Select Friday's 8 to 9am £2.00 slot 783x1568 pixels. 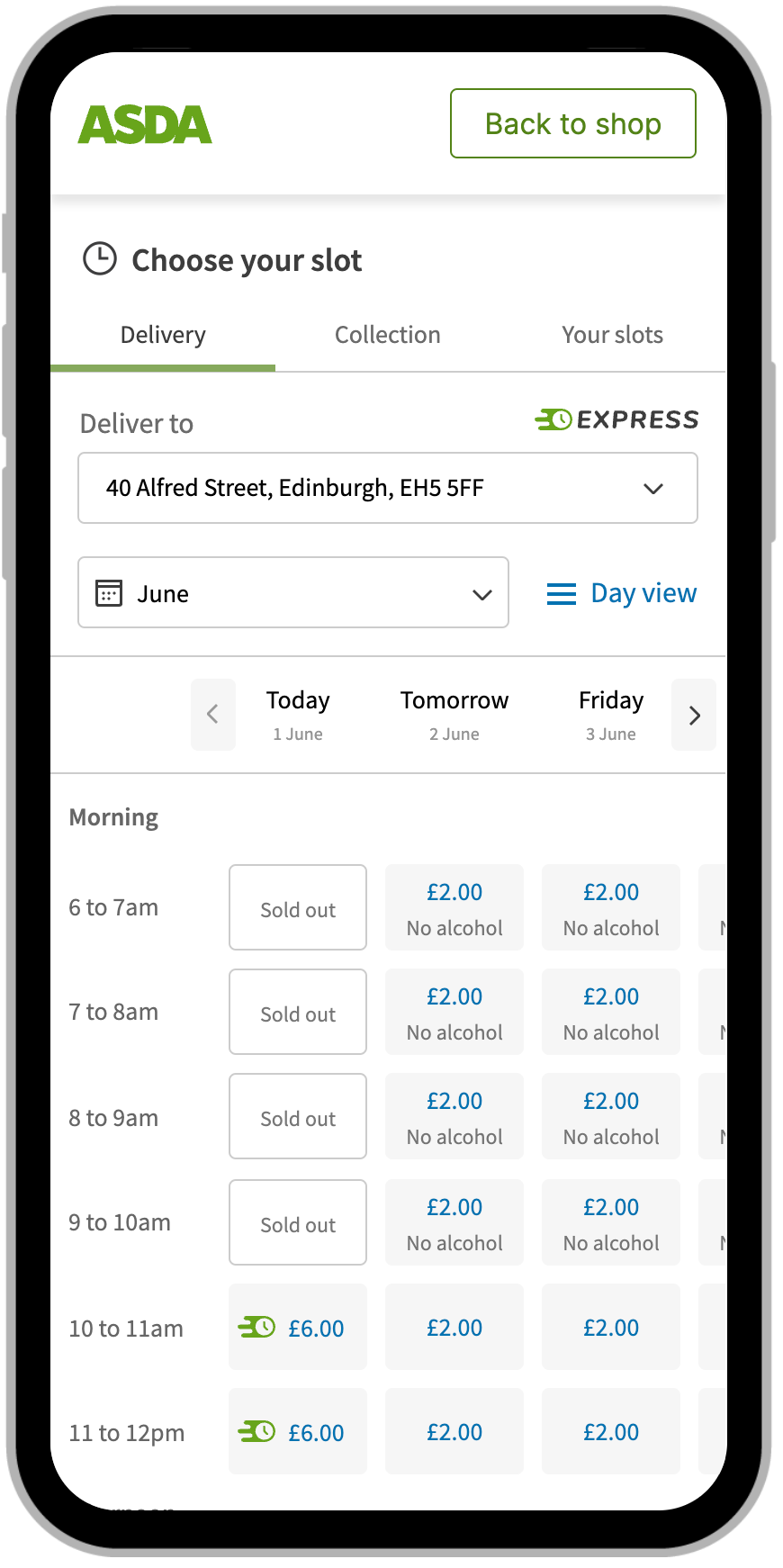point(611,1116)
